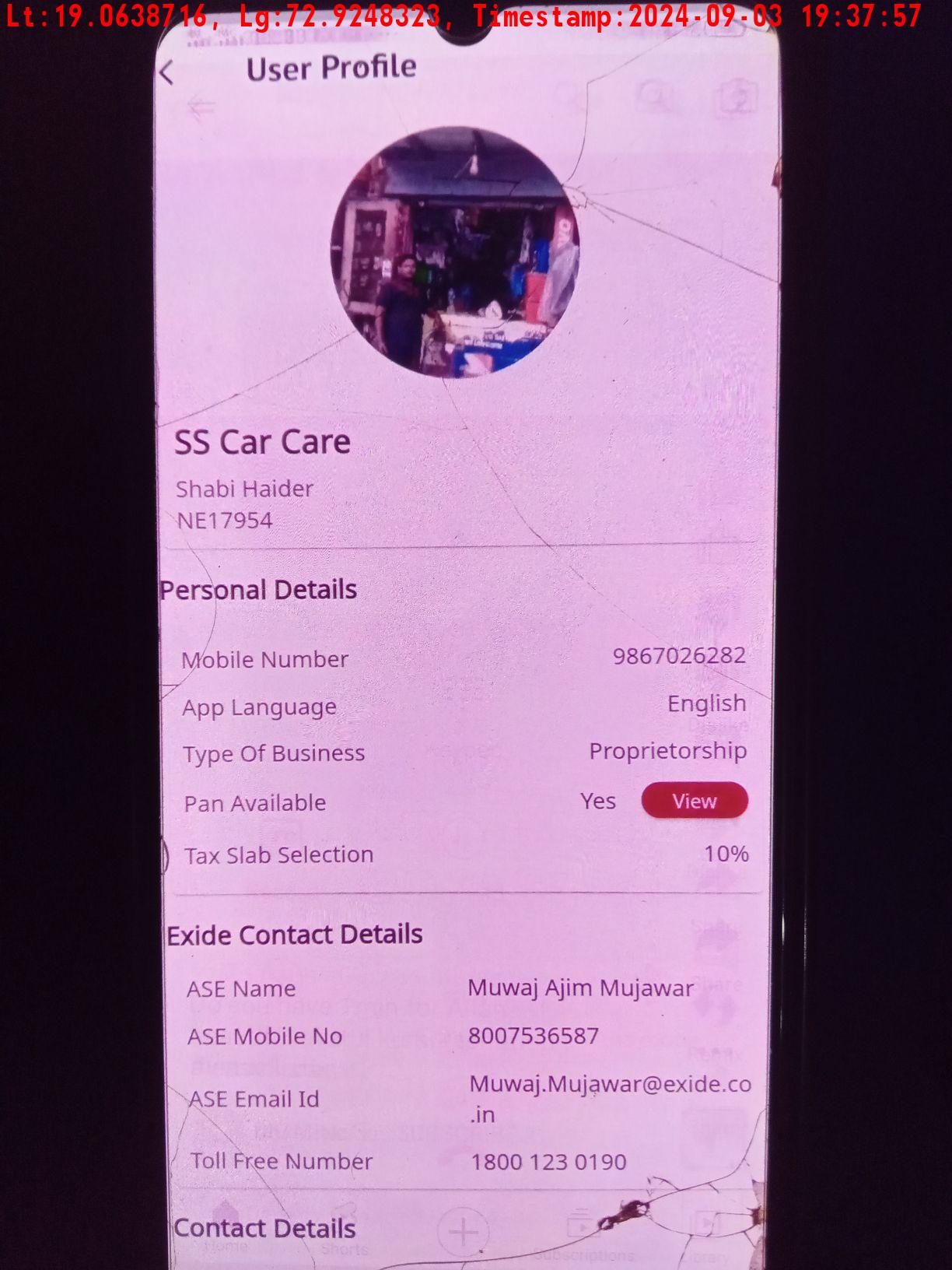
Task: Open the SS Car Care profile photo
Action: coord(455,252)
